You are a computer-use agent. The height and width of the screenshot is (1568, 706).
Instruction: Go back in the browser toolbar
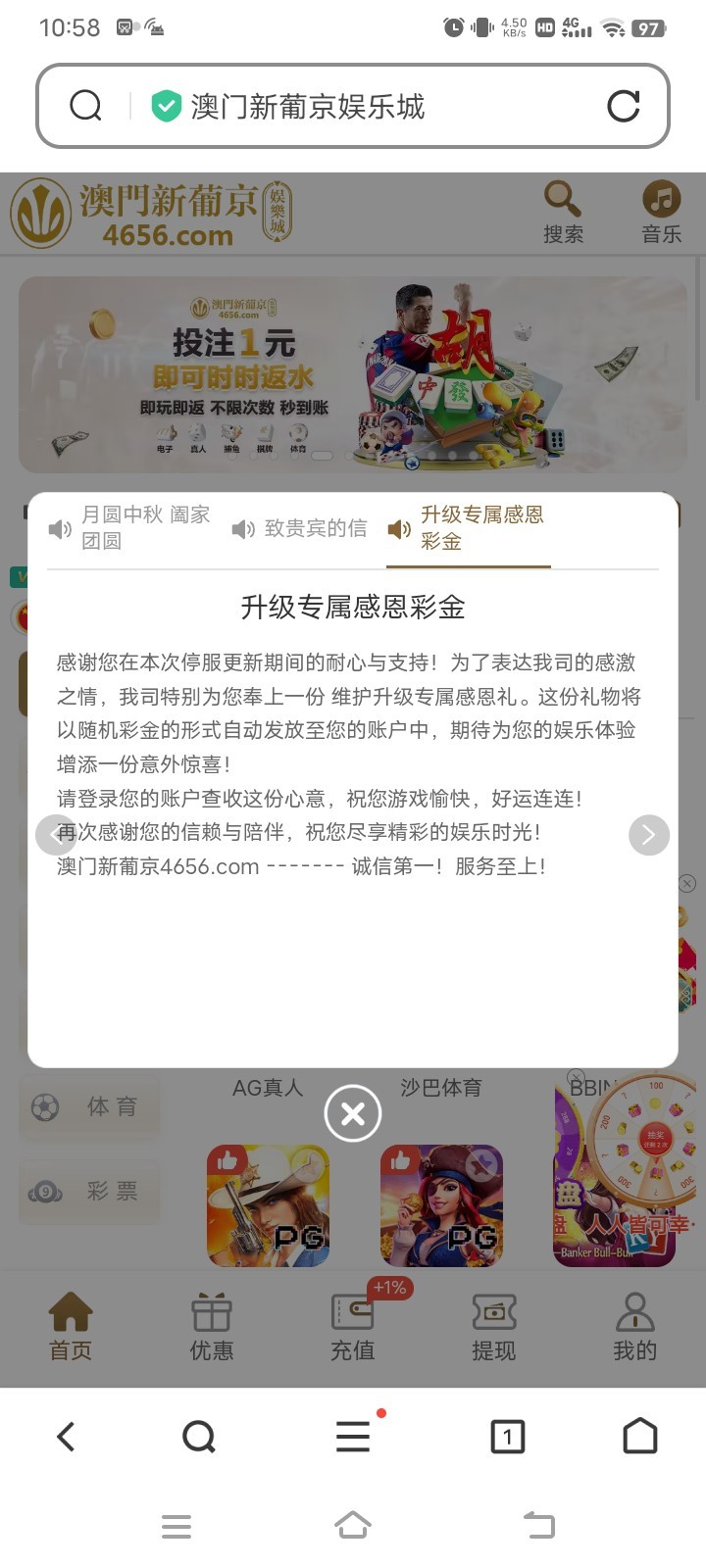(x=66, y=1437)
